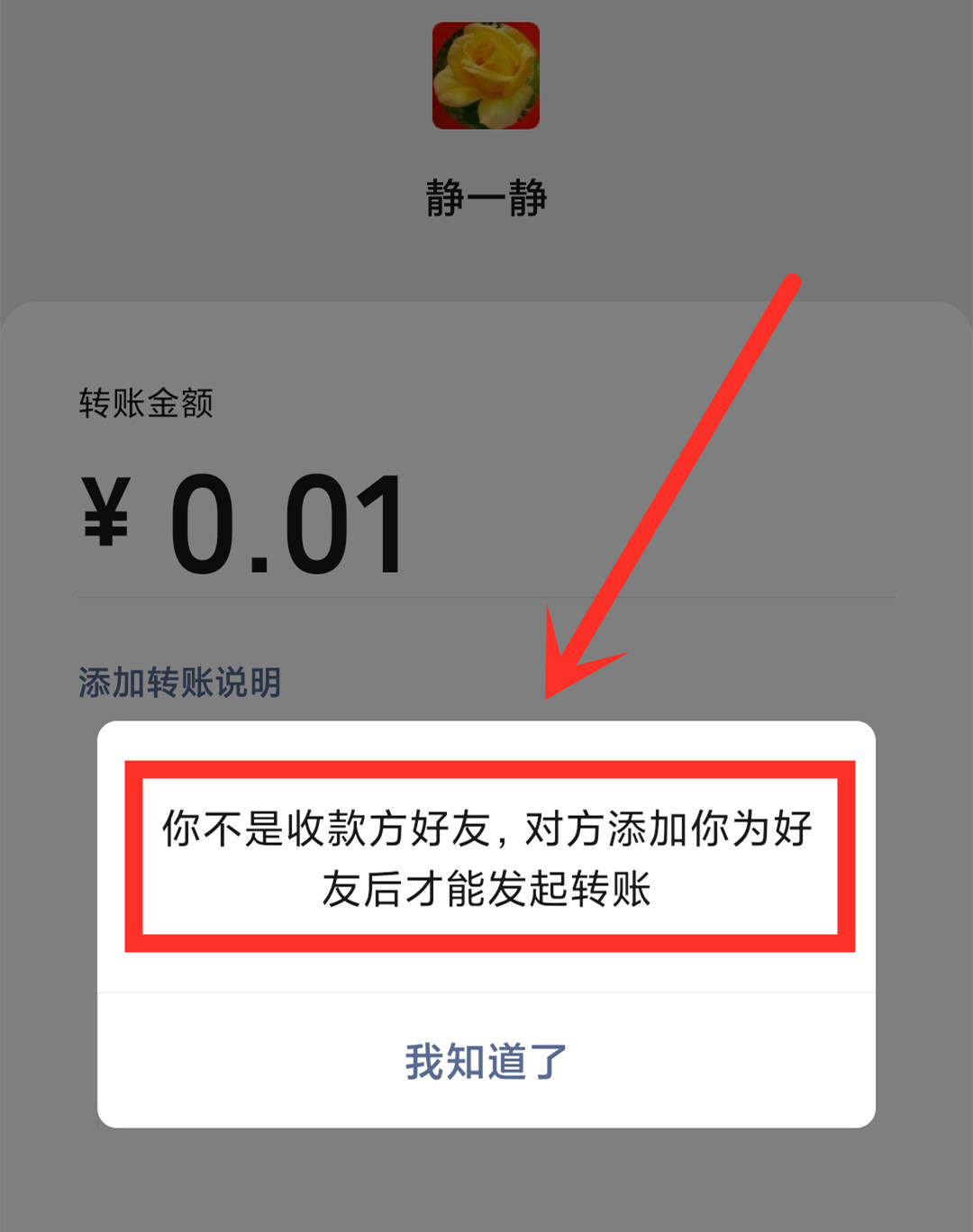Dismiss the dialog with 我知道了
This screenshot has height=1232, width=973.
tap(486, 1061)
